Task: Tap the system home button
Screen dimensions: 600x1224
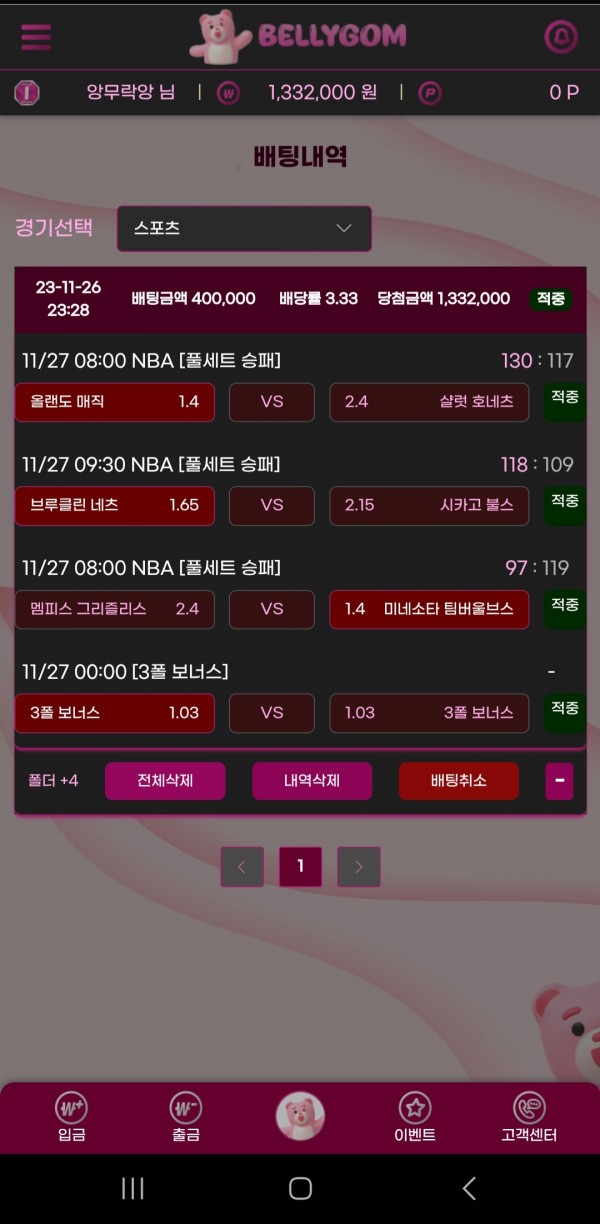Action: pos(300,1188)
